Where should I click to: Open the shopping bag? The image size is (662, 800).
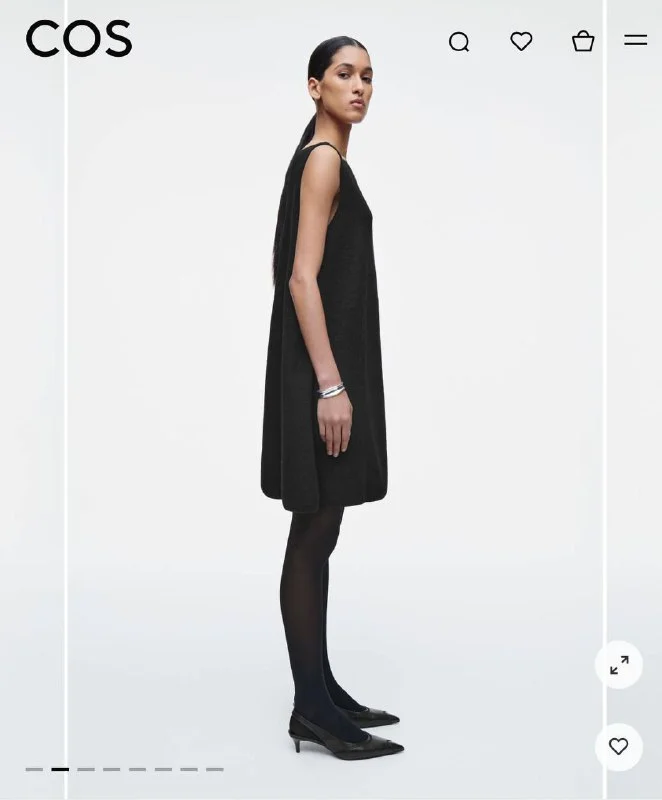click(x=583, y=41)
